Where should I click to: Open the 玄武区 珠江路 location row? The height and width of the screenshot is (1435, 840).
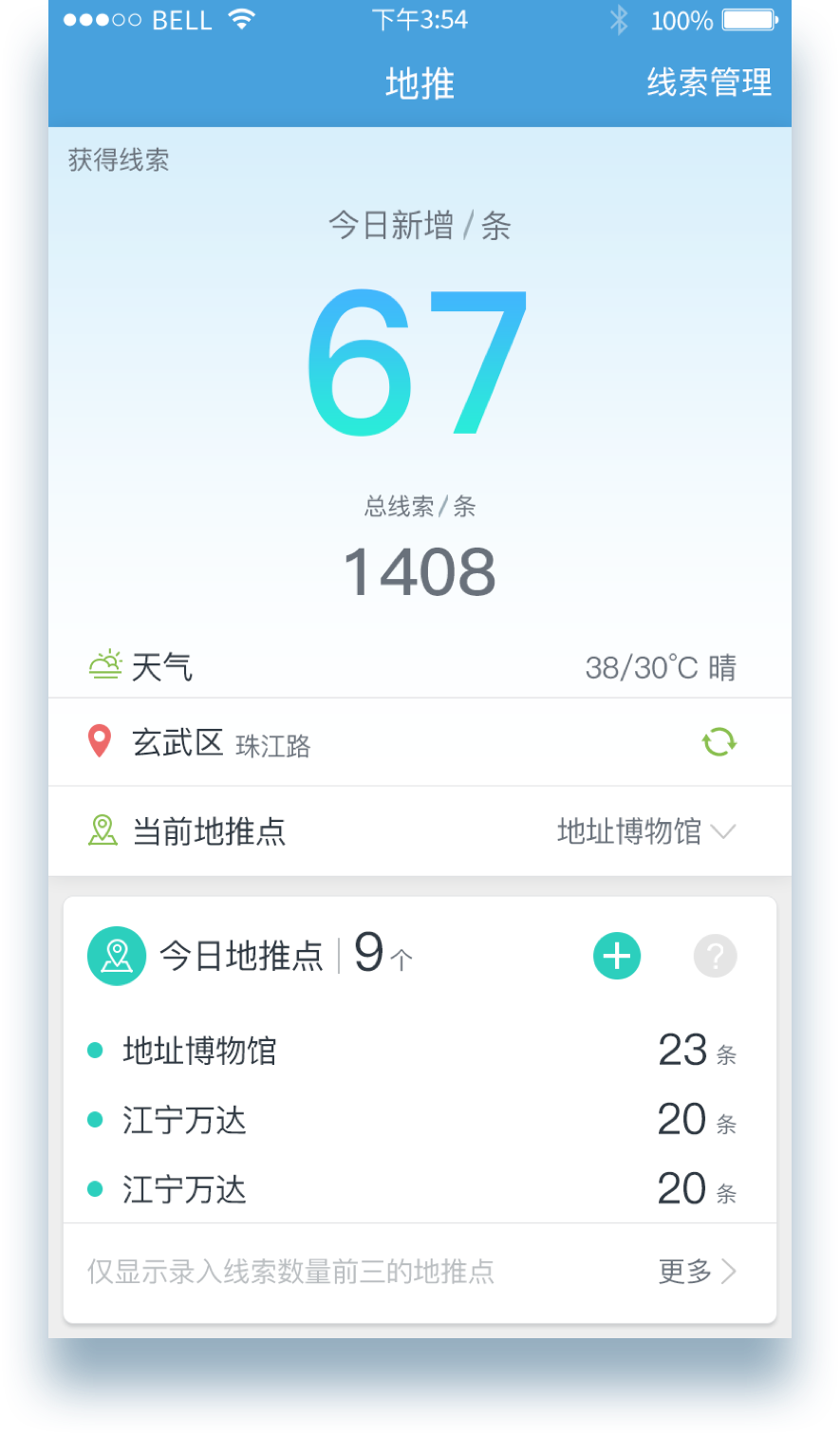click(420, 742)
